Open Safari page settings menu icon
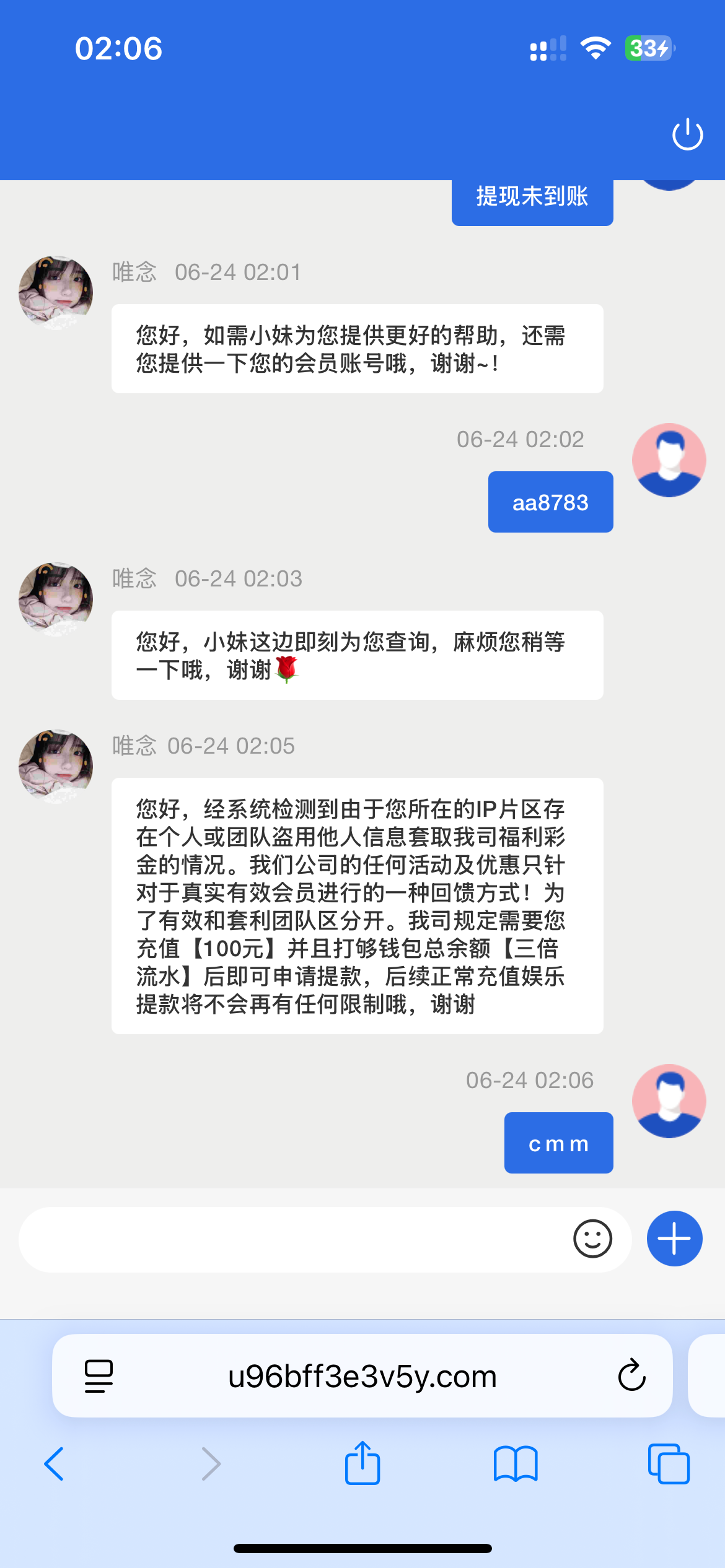The height and width of the screenshot is (1568, 725). coord(99,1376)
